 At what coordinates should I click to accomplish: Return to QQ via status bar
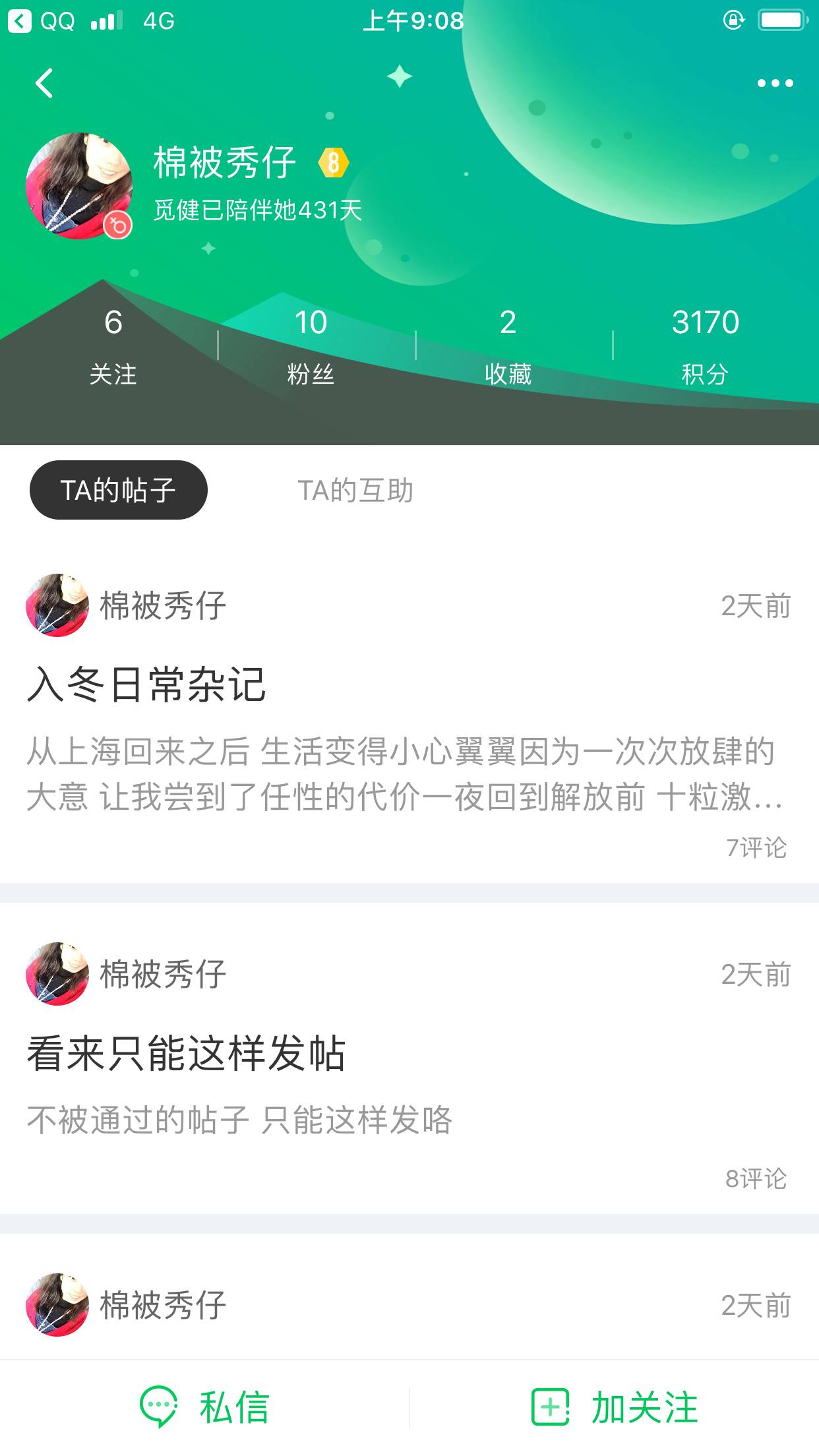tap(41, 21)
